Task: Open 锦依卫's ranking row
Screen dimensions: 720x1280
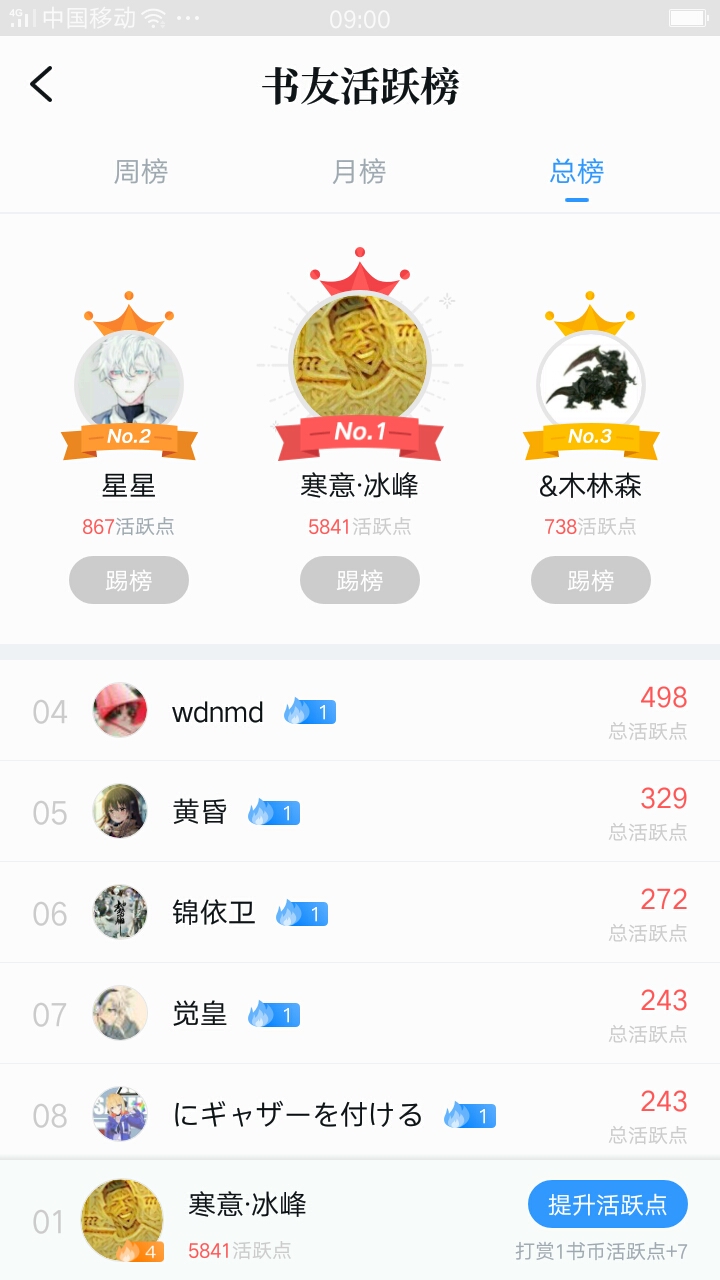Action: tap(360, 913)
